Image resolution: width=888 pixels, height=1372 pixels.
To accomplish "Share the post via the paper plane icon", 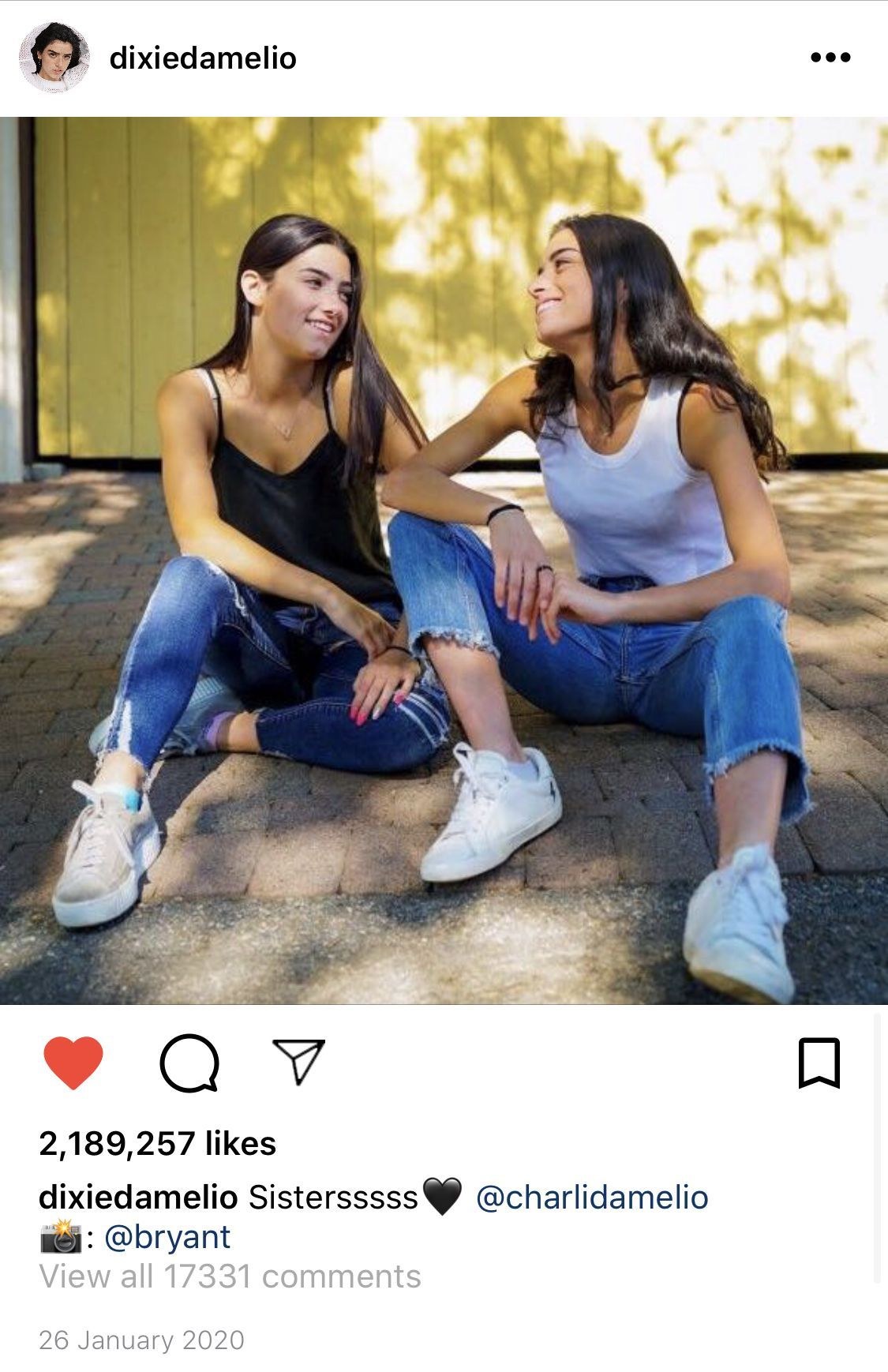I will pos(299,1061).
